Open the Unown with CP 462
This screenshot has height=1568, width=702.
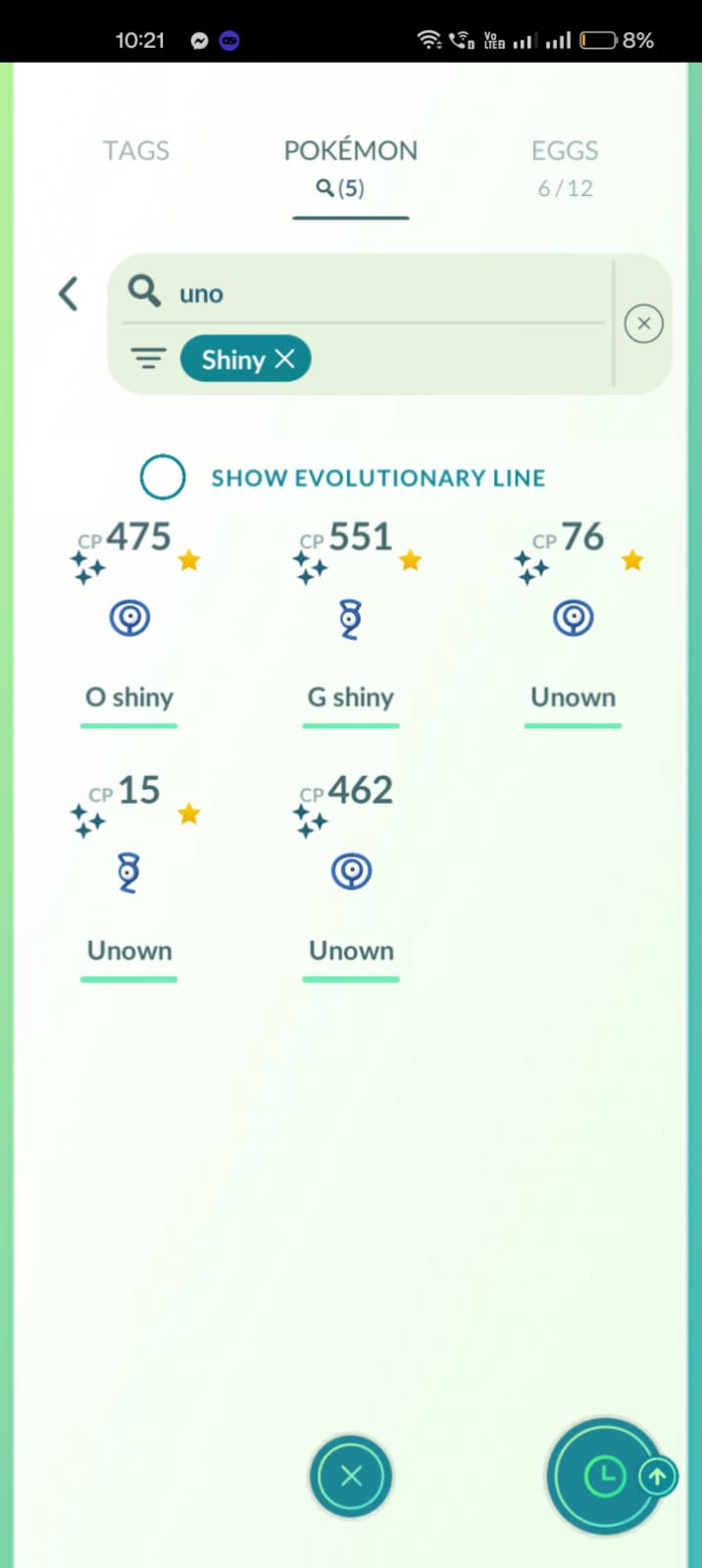[351, 874]
